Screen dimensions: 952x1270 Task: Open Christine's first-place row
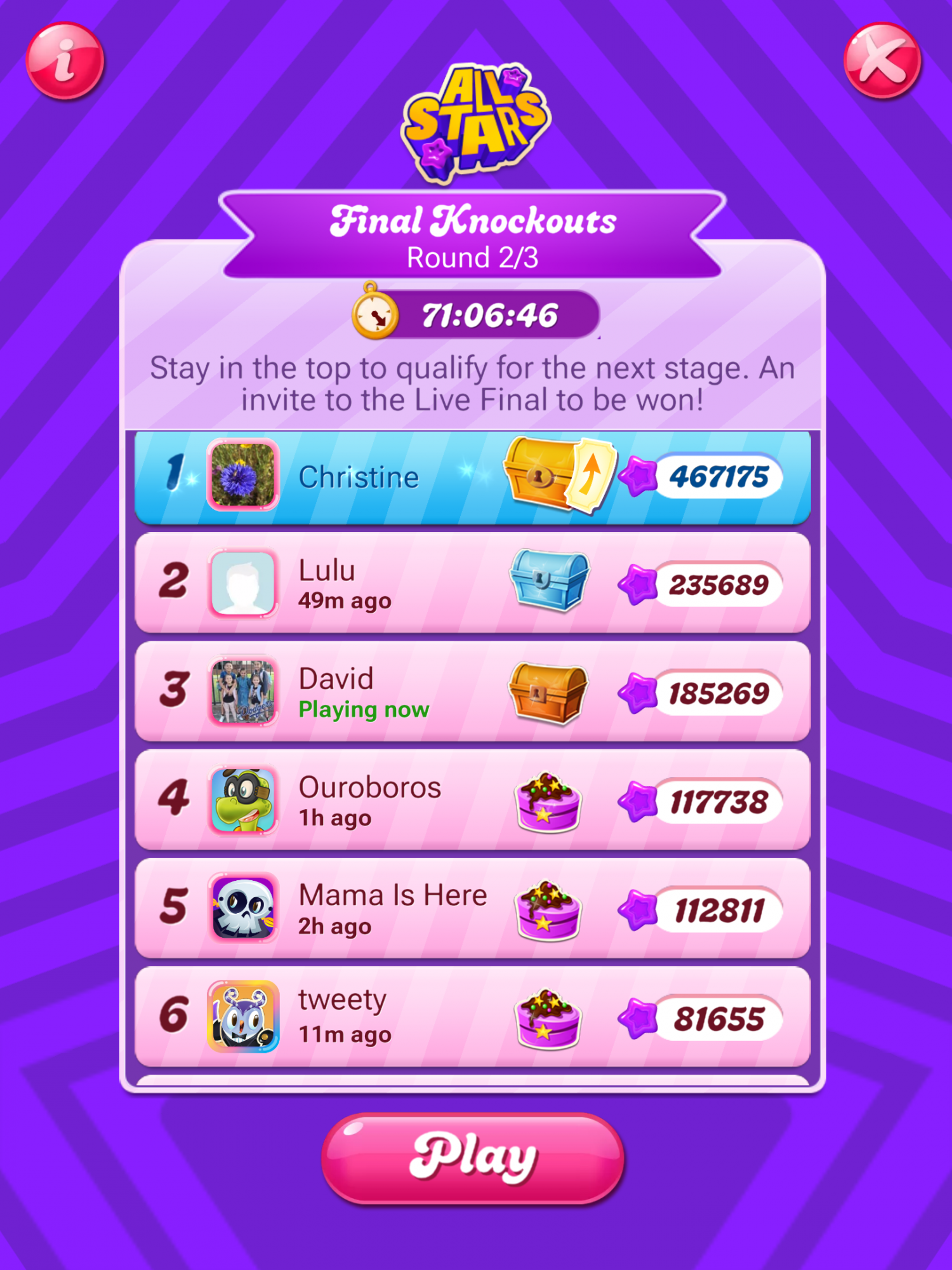tap(381, 478)
